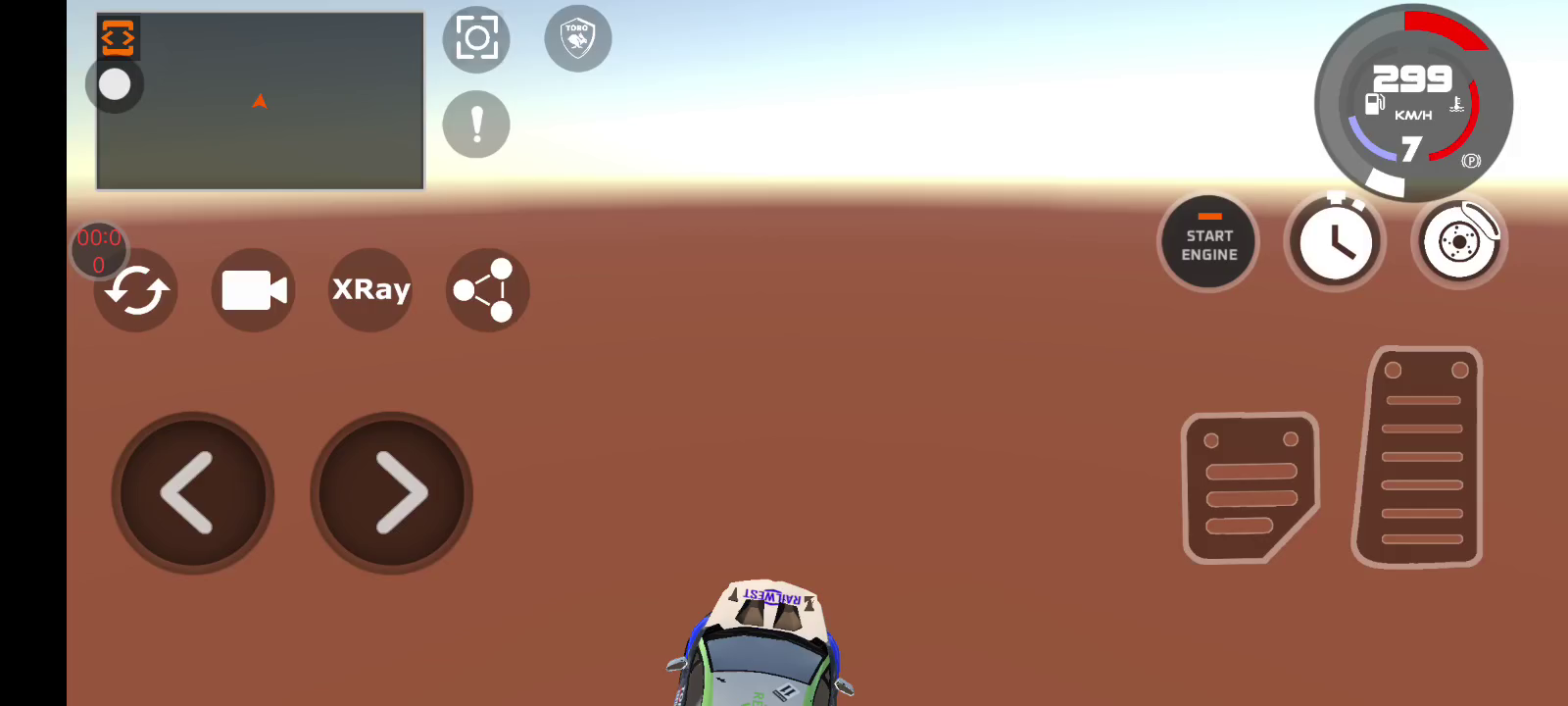Open the Toro shield badge
This screenshot has height=706, width=1568.
tap(578, 39)
